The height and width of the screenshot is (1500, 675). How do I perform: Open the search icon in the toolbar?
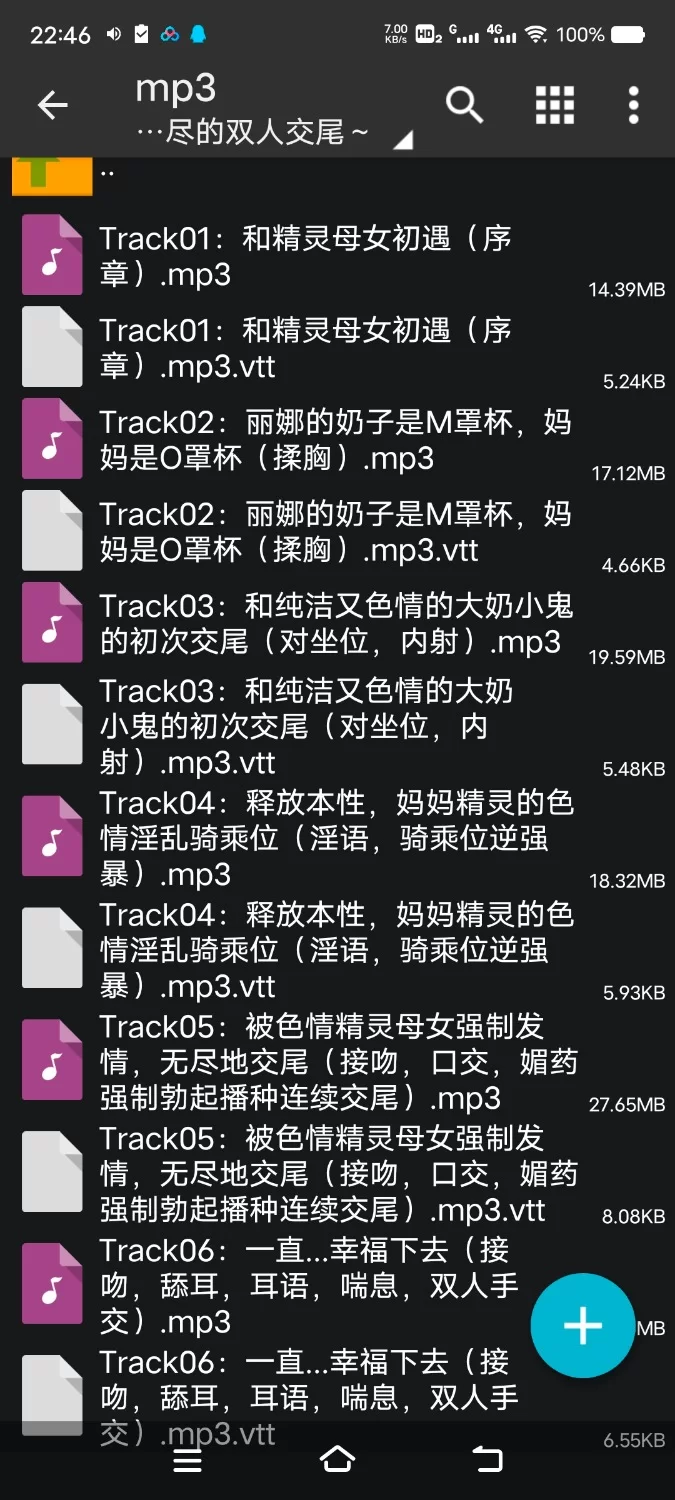tap(464, 105)
